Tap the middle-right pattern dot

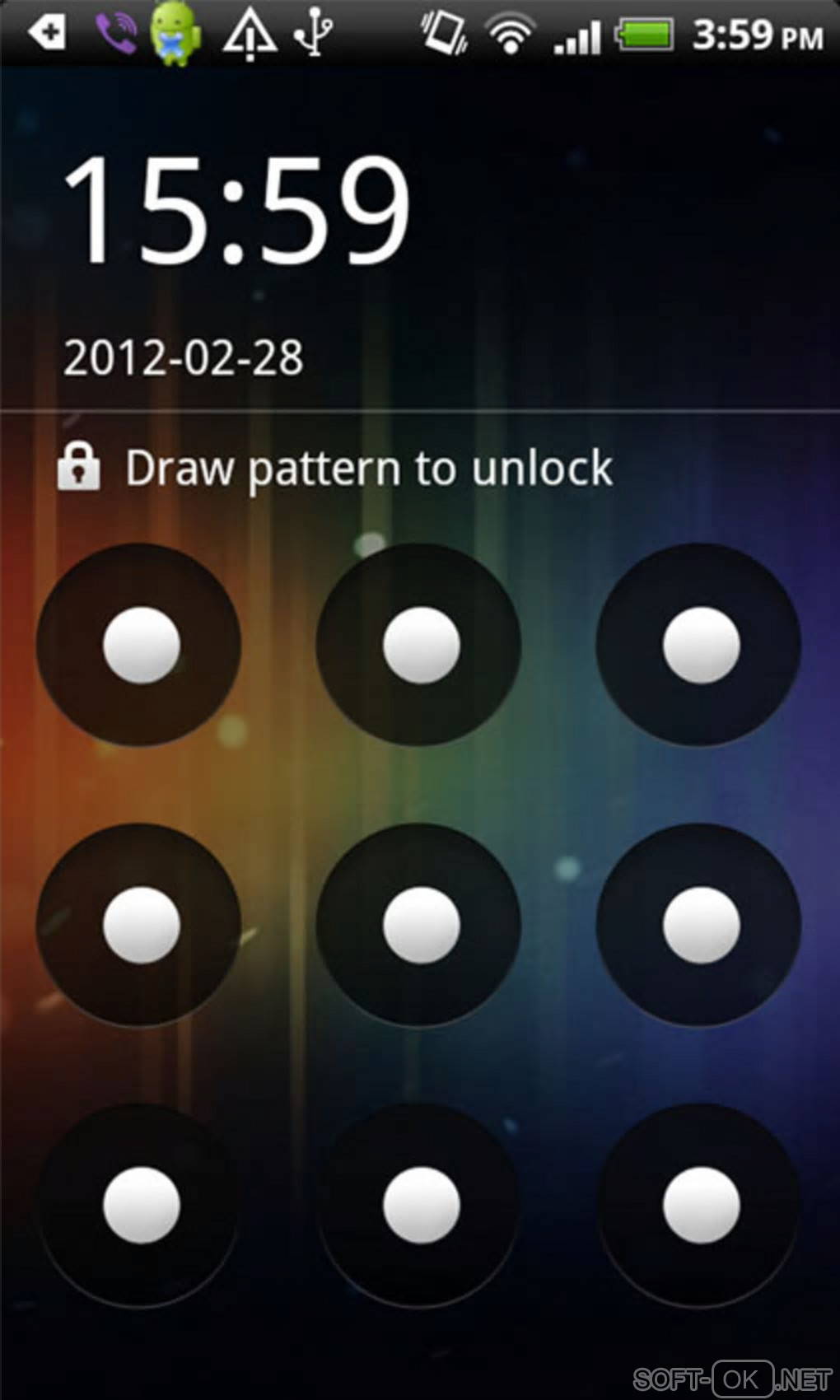(x=701, y=925)
